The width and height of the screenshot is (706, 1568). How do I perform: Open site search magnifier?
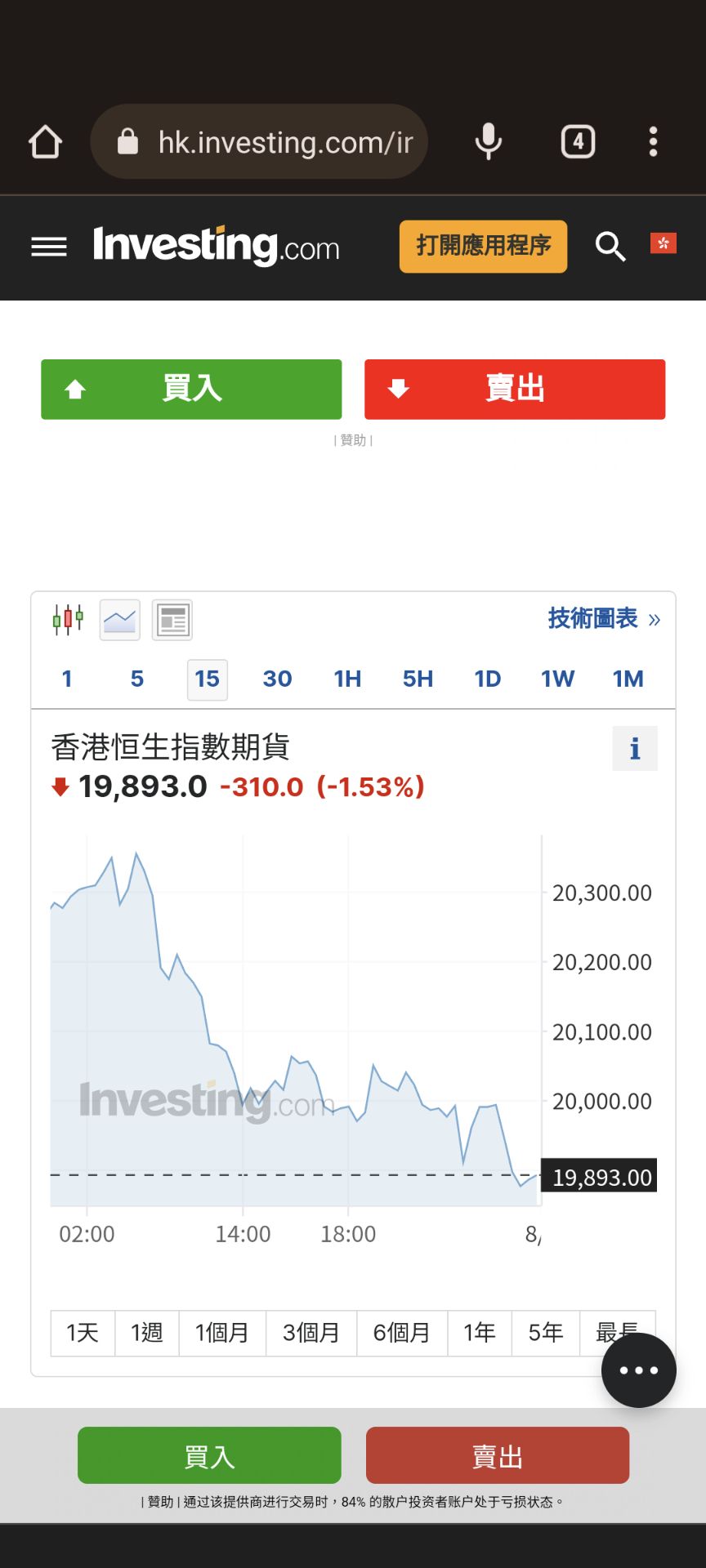[x=610, y=246]
